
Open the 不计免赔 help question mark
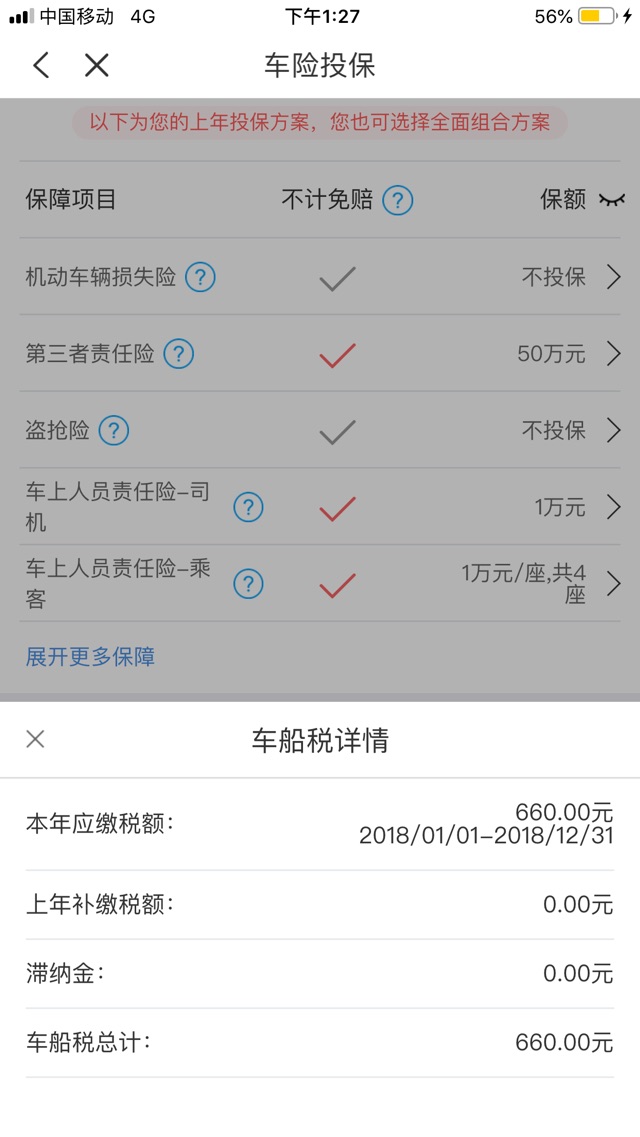397,200
